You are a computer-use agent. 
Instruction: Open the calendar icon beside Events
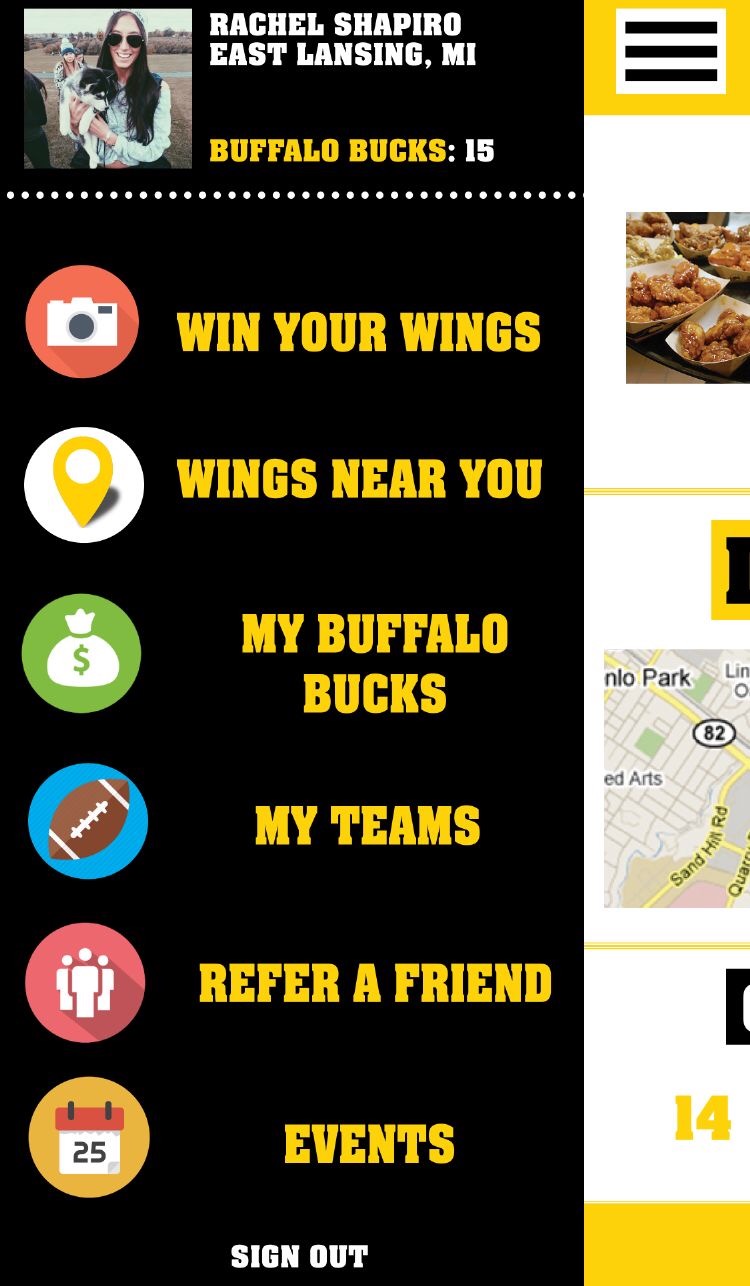pos(88,1137)
